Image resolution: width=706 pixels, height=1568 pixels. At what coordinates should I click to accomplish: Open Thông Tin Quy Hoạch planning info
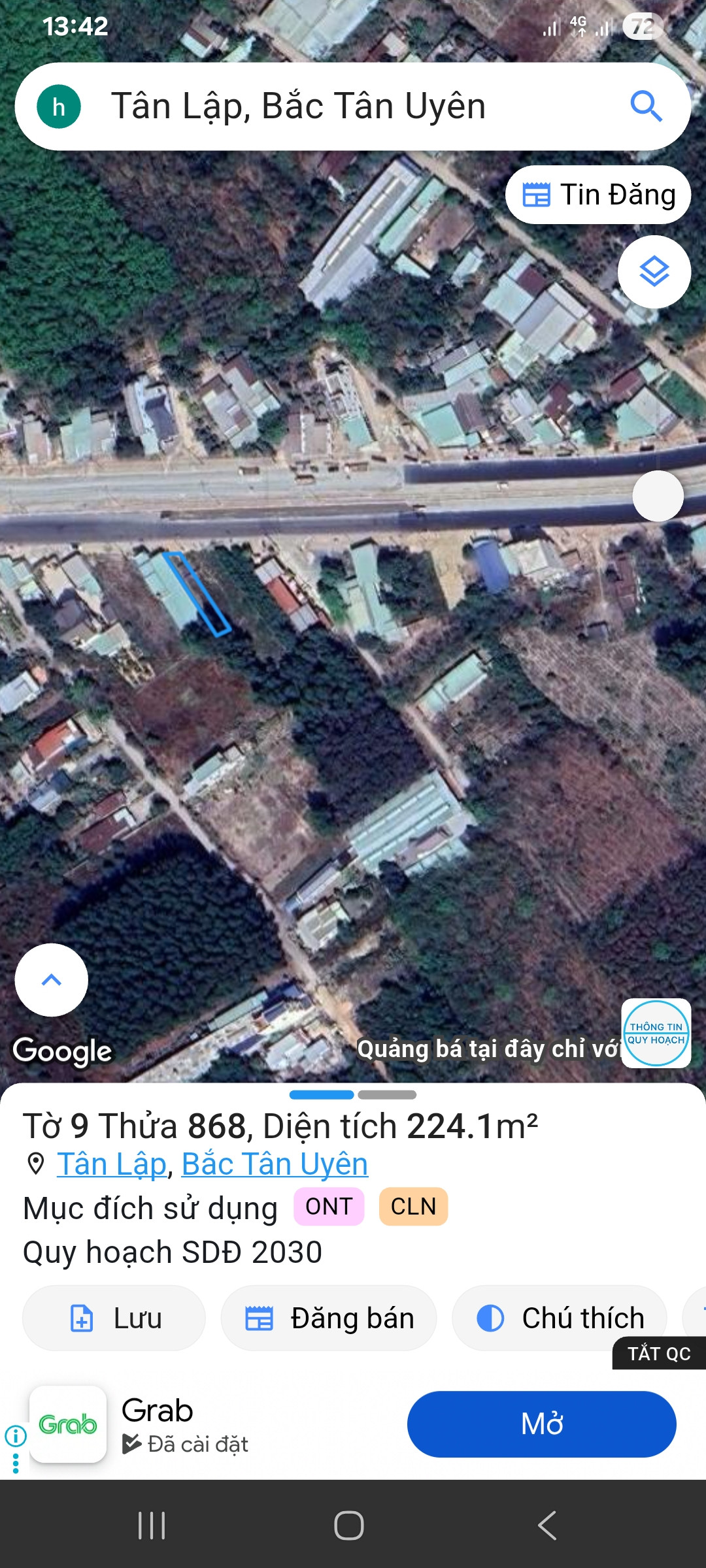[x=656, y=1033]
